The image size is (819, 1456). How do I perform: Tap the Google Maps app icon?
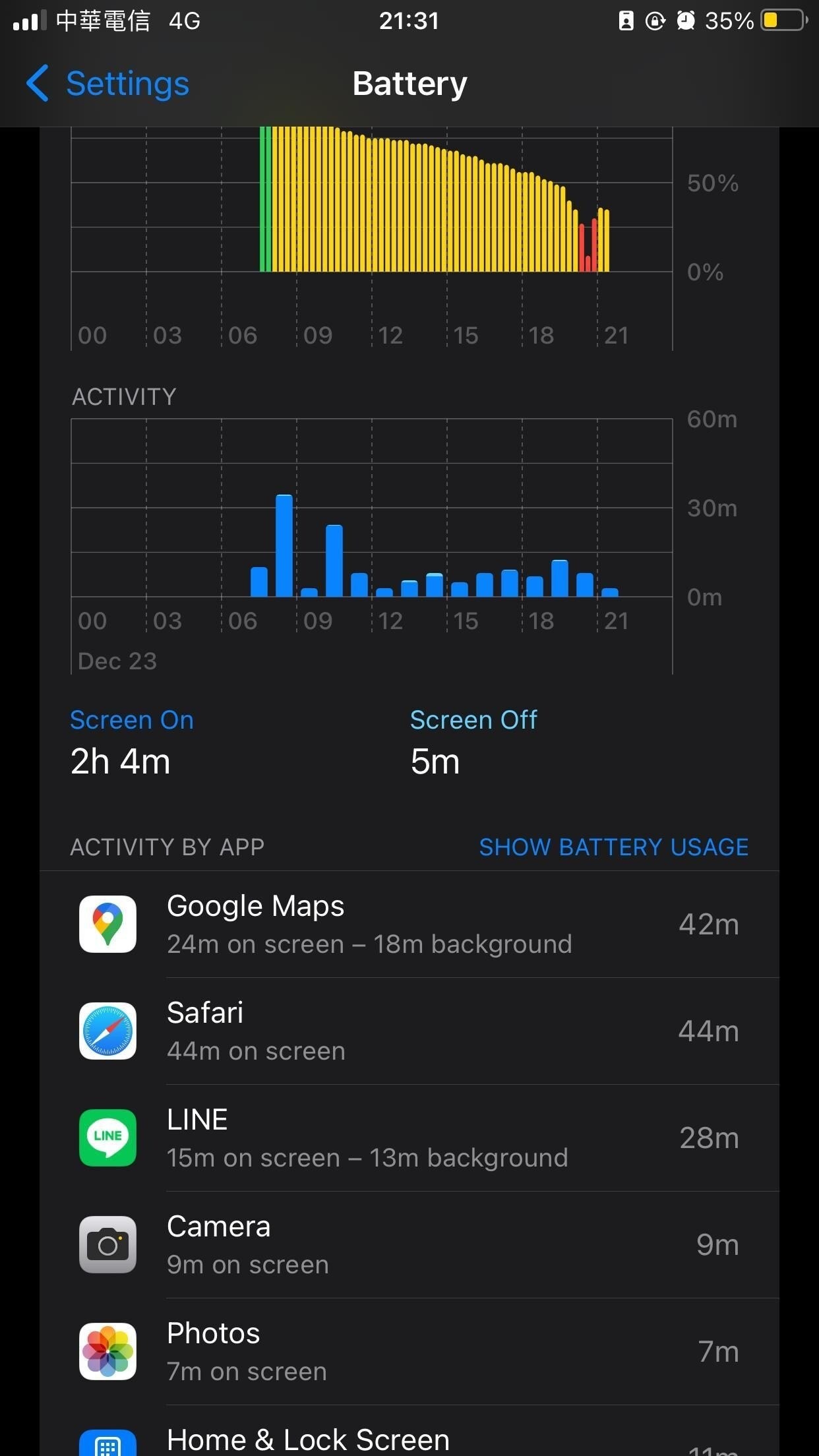click(x=107, y=924)
